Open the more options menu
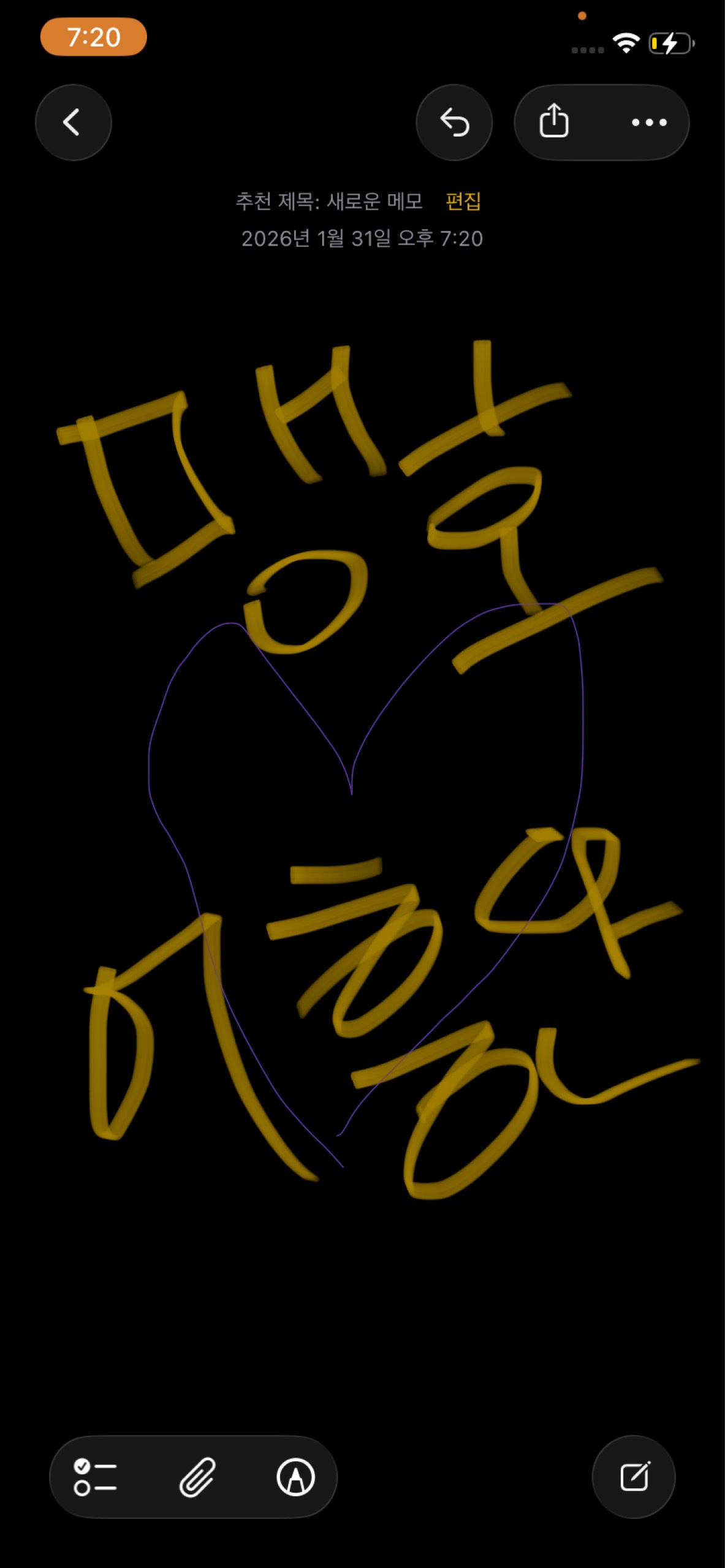725x1568 pixels. click(x=649, y=123)
